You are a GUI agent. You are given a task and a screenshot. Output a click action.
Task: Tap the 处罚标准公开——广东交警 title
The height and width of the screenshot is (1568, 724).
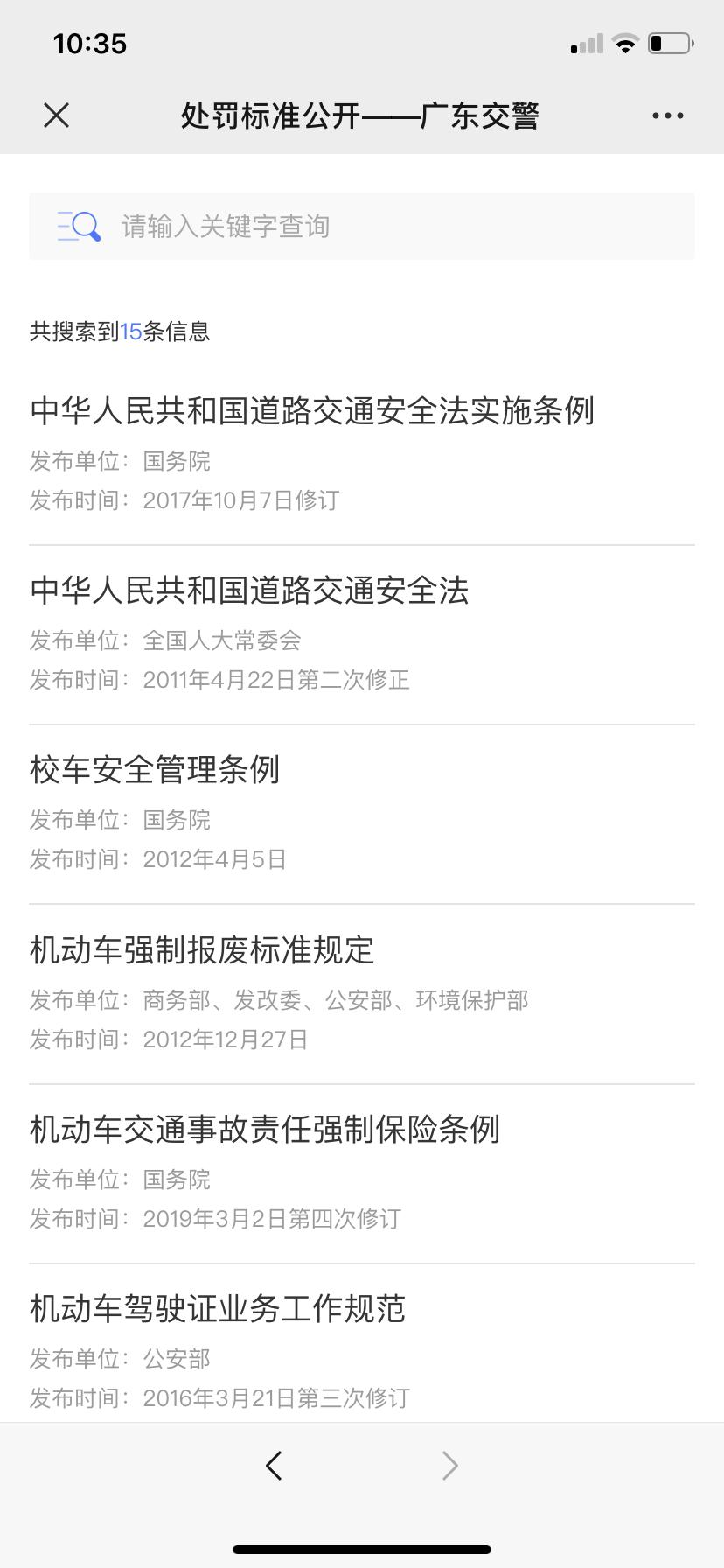pos(362,114)
